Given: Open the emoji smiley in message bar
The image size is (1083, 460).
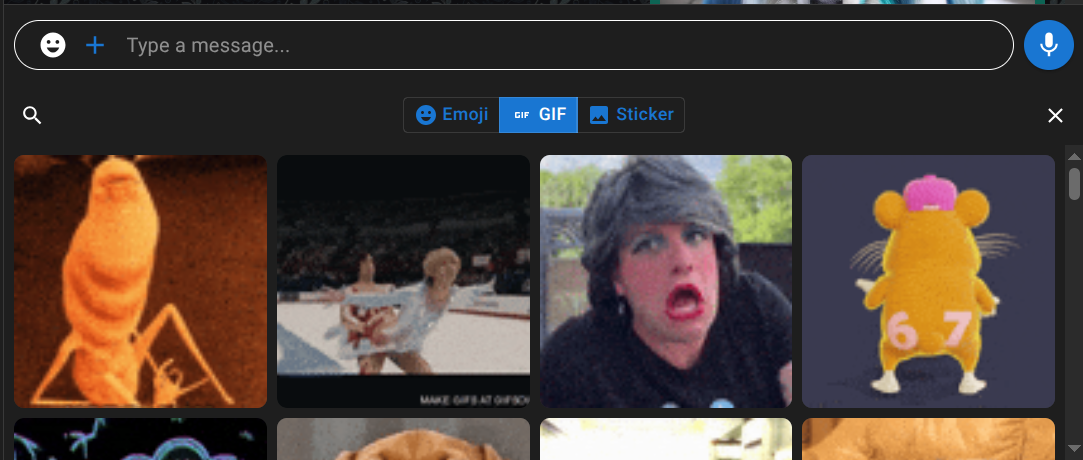Looking at the screenshot, I should coord(53,45).
